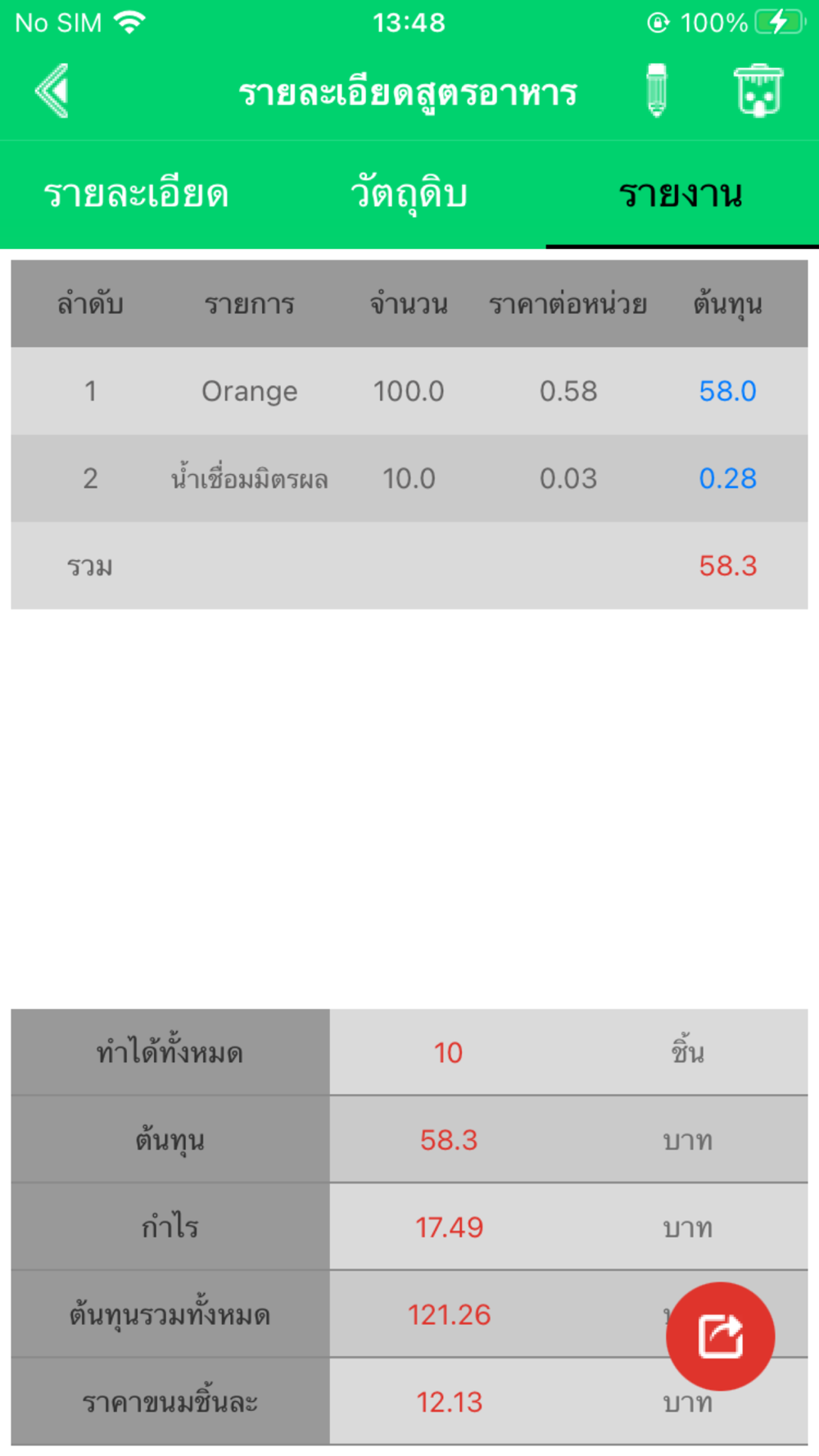Delete the recipe via the trash icon
The width and height of the screenshot is (819, 1456).
point(758,91)
